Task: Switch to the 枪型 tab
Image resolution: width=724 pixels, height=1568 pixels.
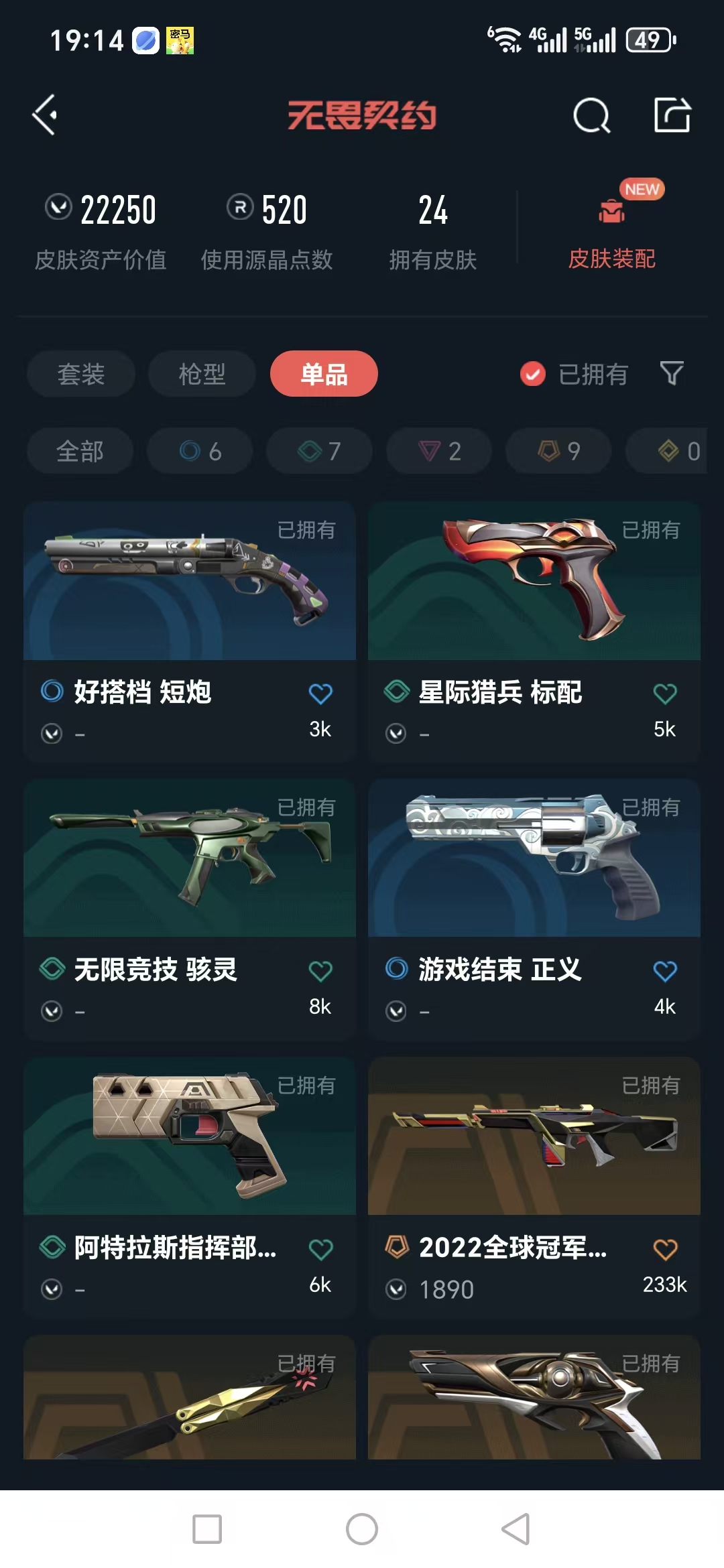Action: (202, 374)
